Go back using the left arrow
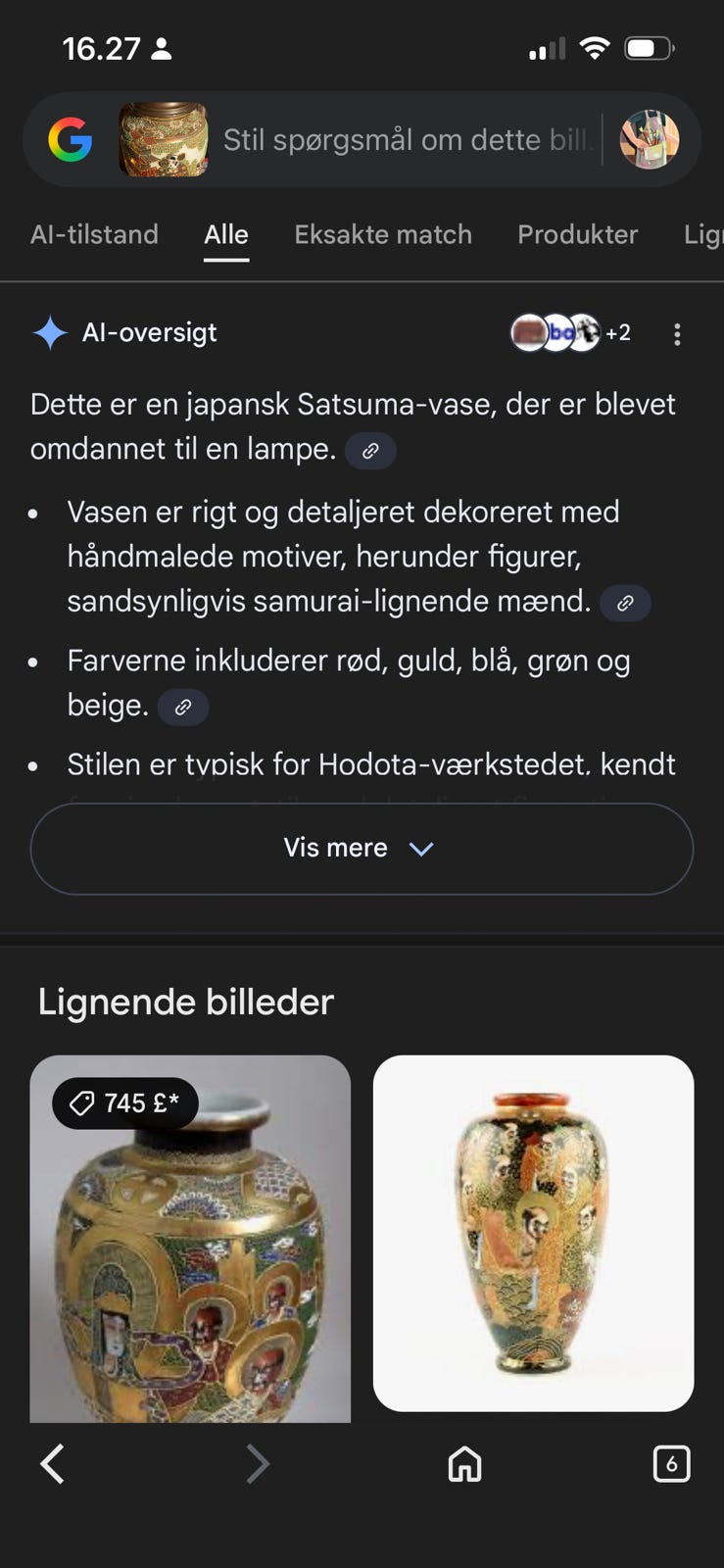Viewport: 724px width, 1568px height. pyautogui.click(x=51, y=1464)
